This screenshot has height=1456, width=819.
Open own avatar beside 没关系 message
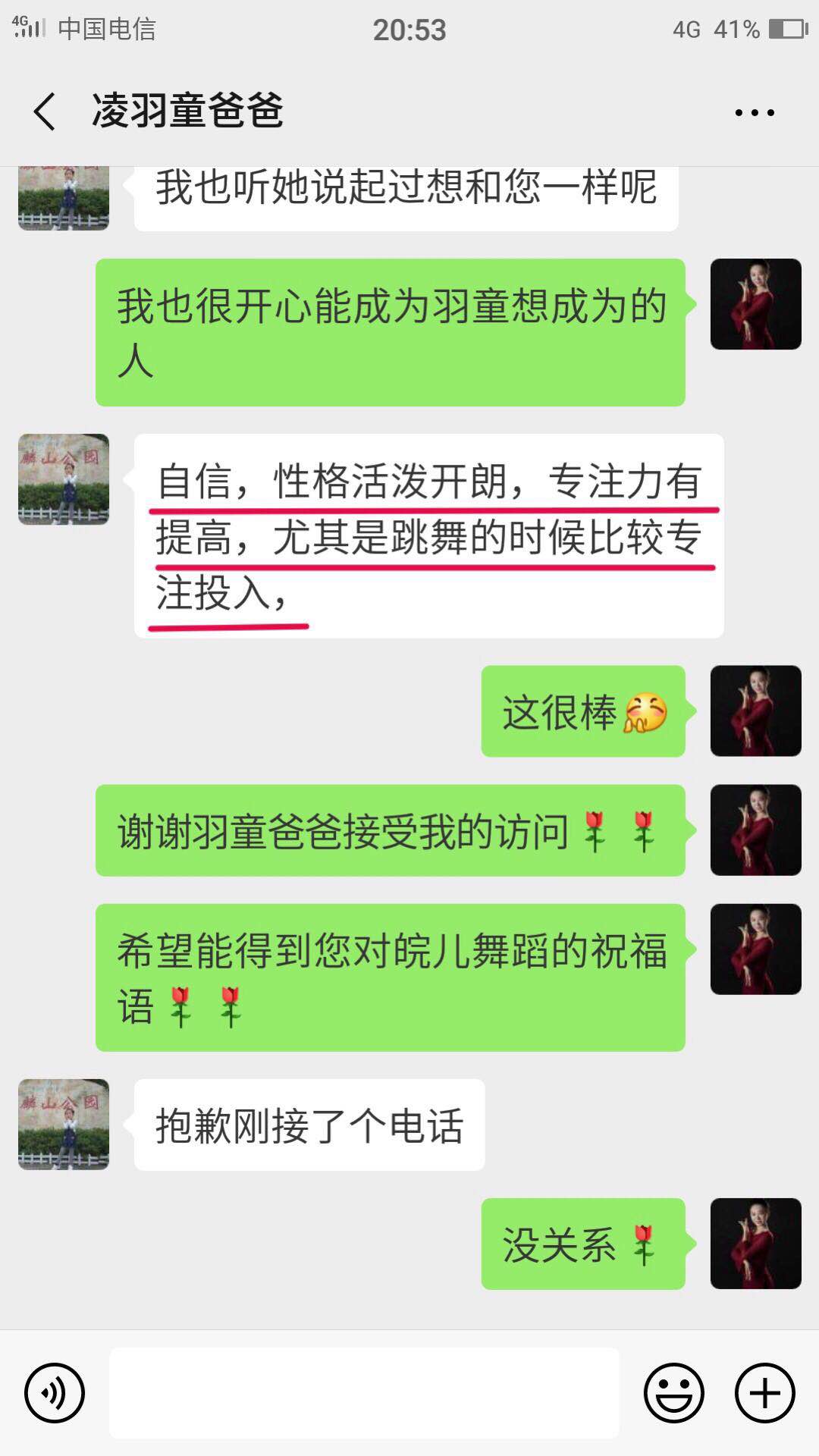755,1244
